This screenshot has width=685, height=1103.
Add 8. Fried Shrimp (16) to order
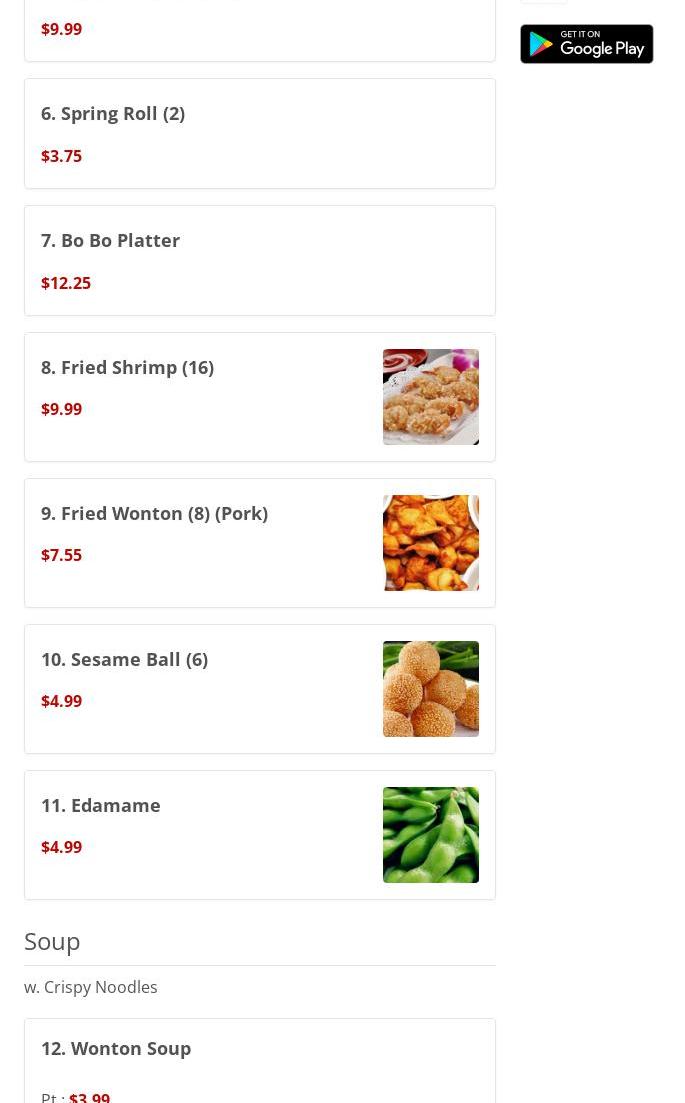(x=259, y=397)
